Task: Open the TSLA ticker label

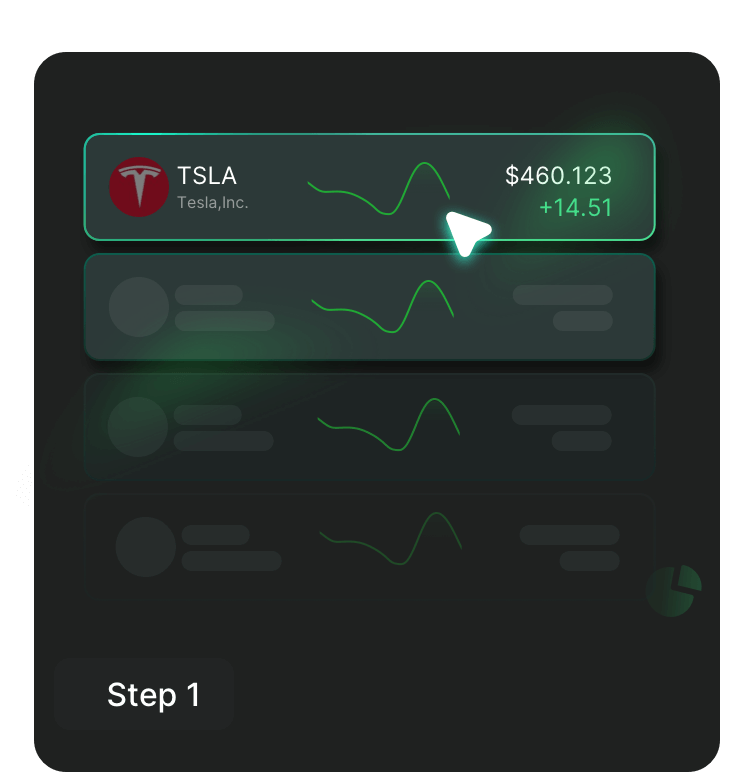Action: coord(206,176)
